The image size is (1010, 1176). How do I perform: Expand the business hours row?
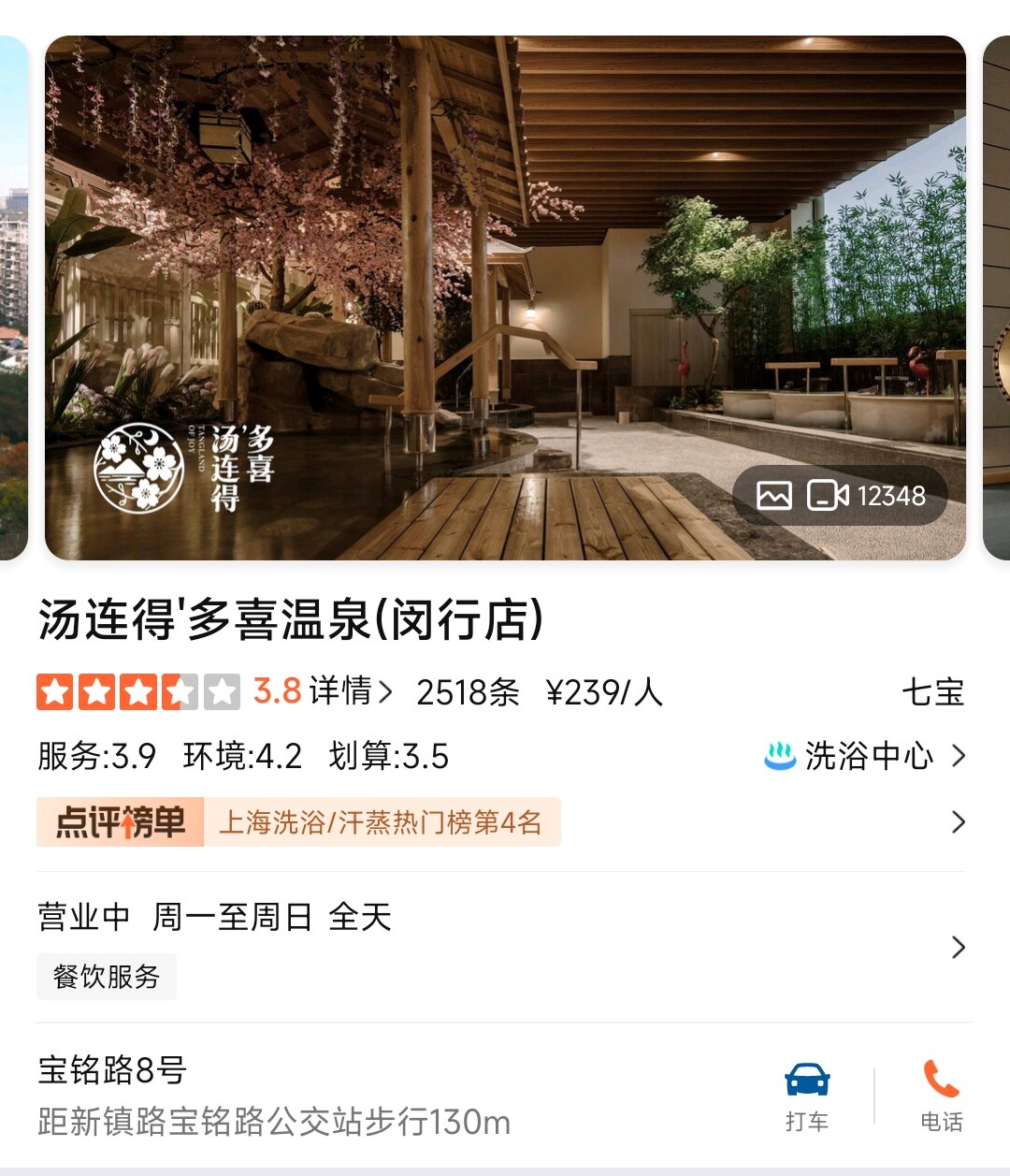tap(958, 947)
